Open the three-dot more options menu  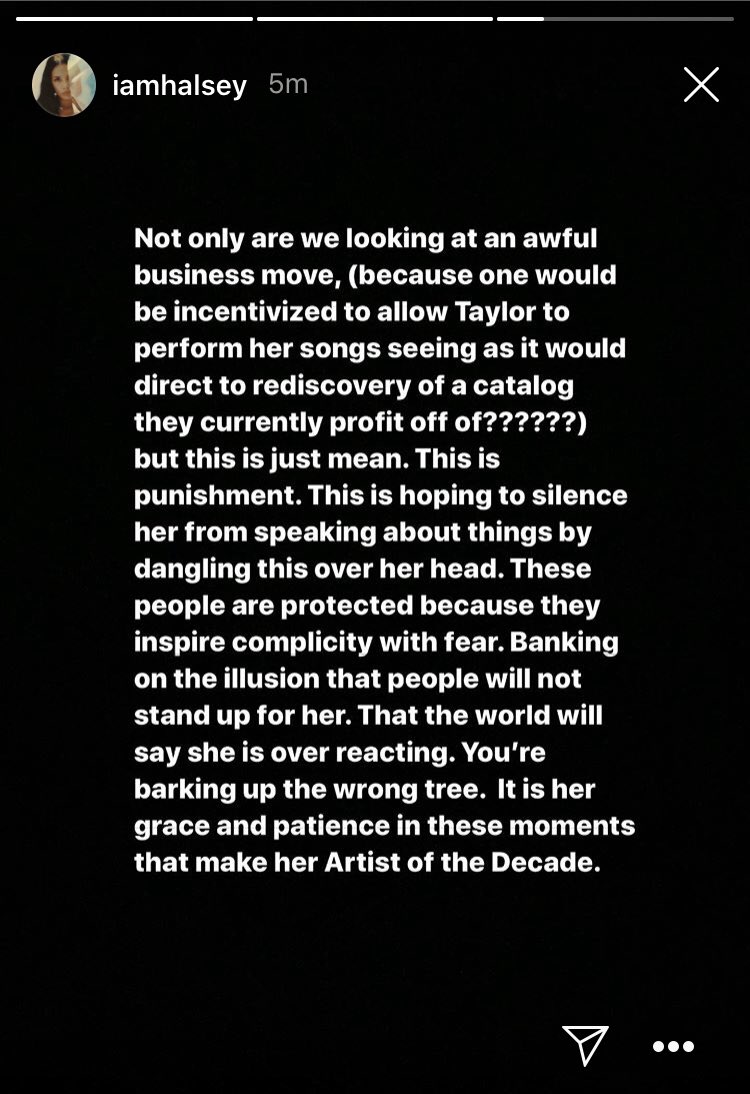pos(673,1046)
